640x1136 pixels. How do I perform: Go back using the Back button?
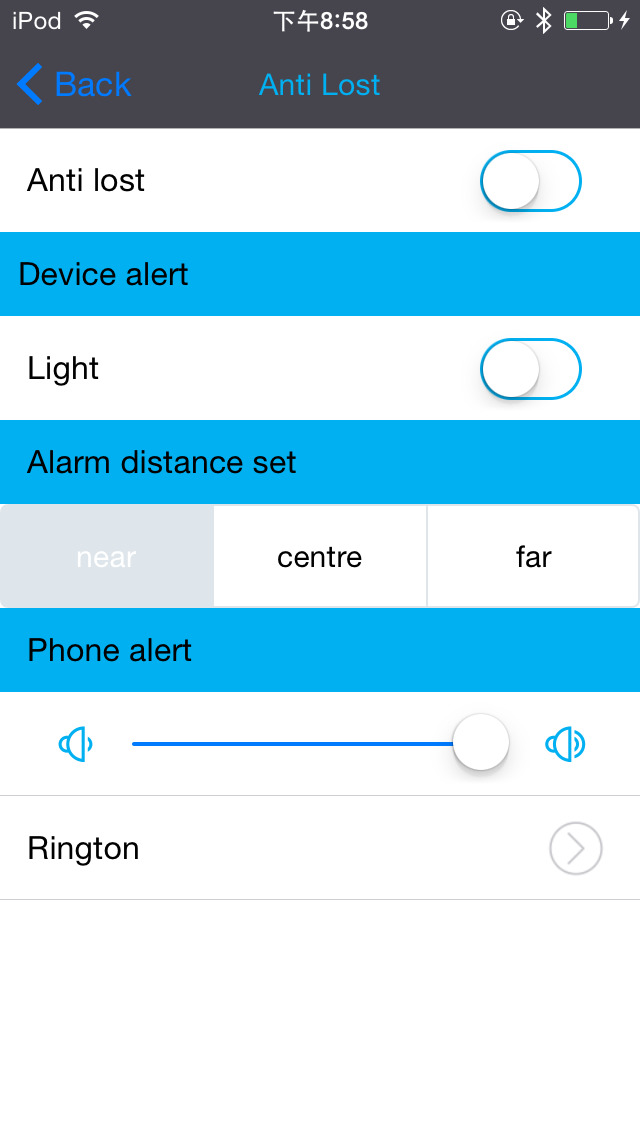pos(75,85)
